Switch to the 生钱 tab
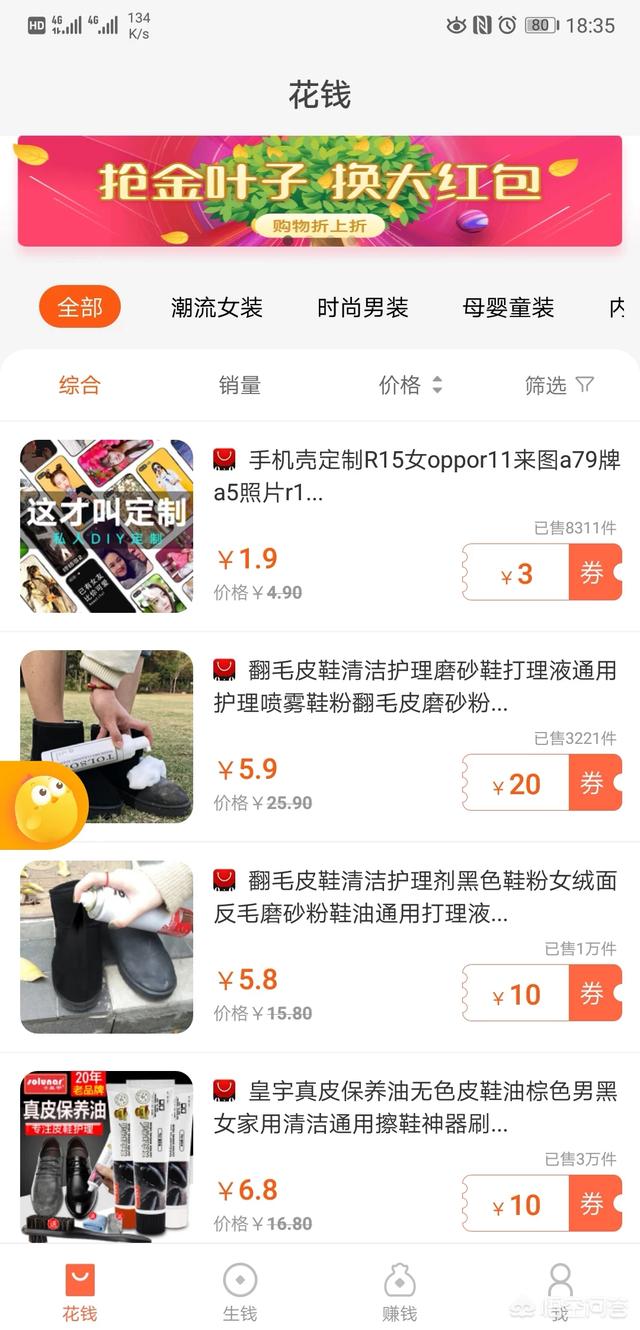The width and height of the screenshot is (640, 1330). (240, 1291)
